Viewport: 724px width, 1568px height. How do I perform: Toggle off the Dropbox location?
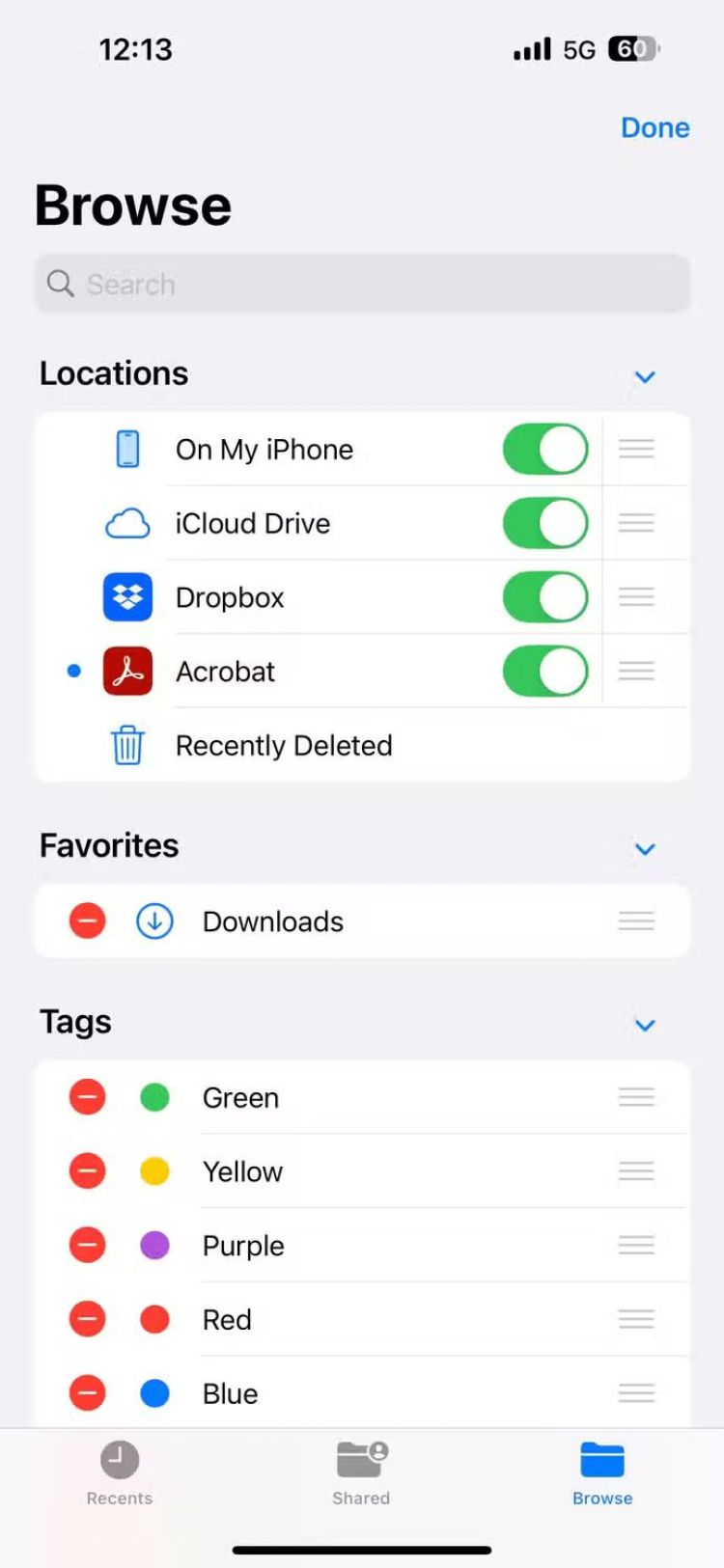coord(545,597)
